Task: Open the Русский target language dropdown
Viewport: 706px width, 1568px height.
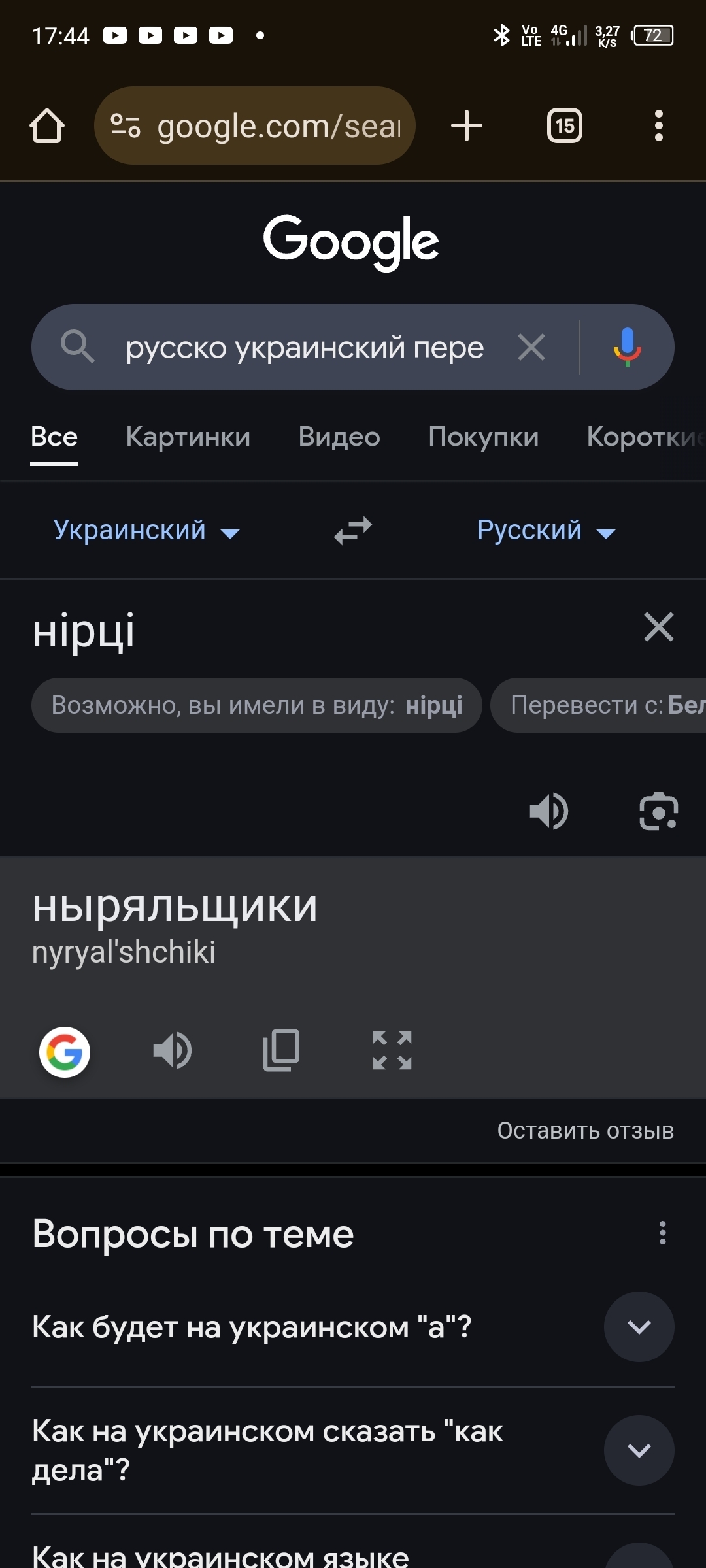Action: click(x=546, y=530)
